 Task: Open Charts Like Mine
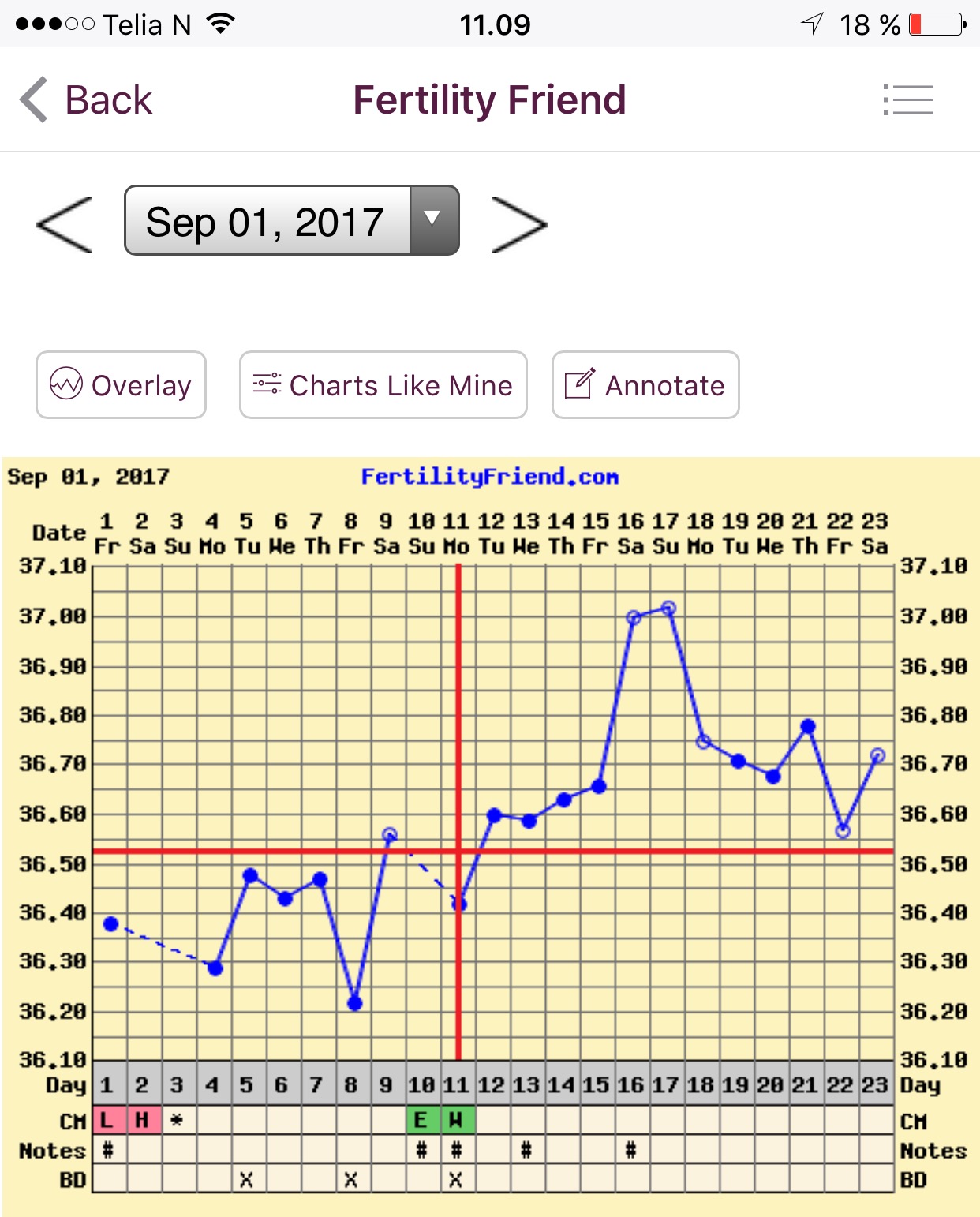(x=383, y=385)
